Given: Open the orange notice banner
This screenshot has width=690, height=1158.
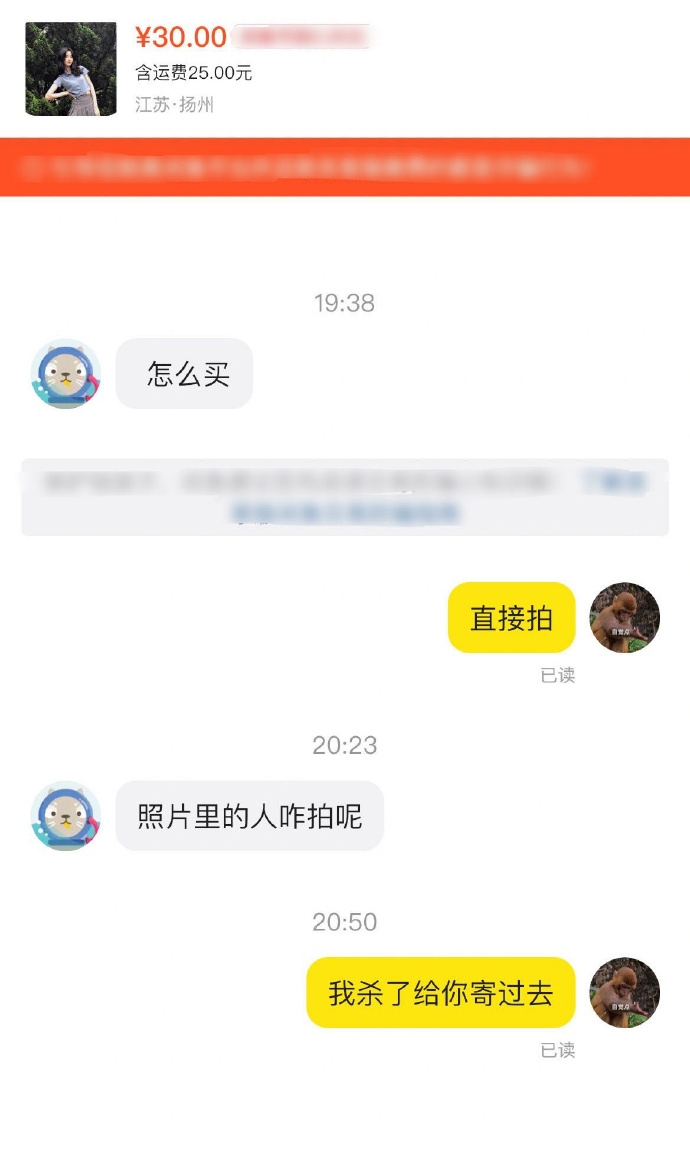Looking at the screenshot, I should click(x=345, y=167).
